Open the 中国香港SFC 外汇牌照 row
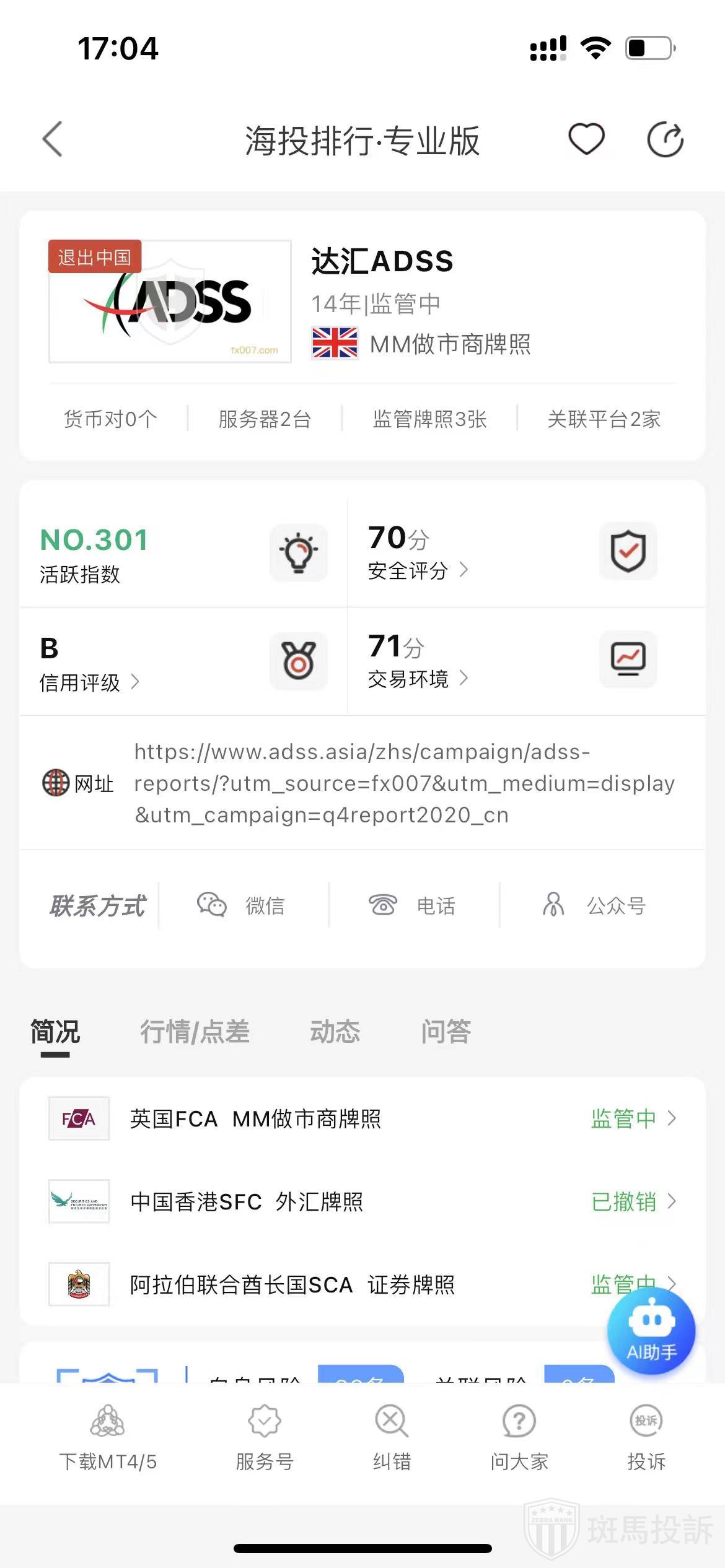 click(x=362, y=1201)
